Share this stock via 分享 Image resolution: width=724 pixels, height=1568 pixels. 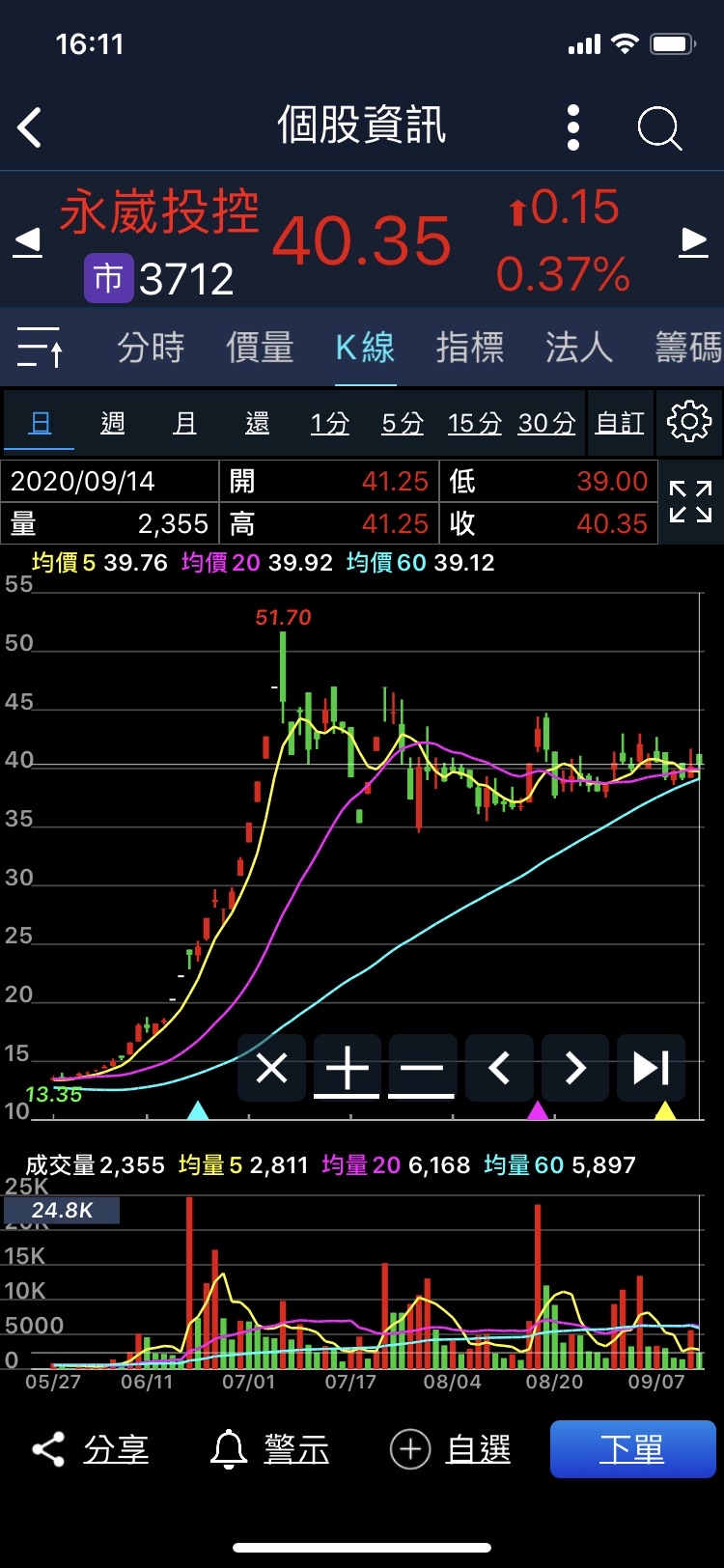pos(91,1449)
